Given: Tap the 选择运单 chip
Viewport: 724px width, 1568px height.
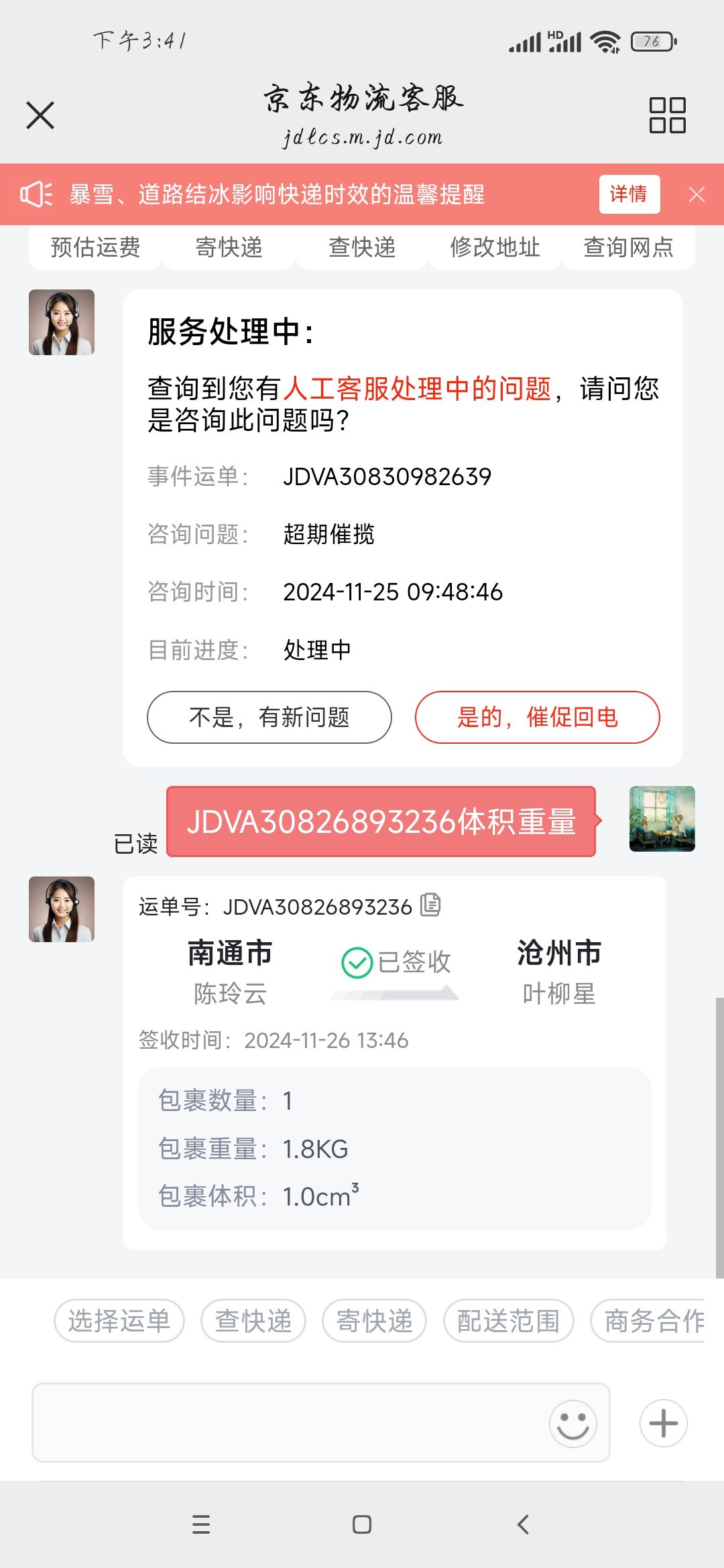Looking at the screenshot, I should pos(119,1321).
